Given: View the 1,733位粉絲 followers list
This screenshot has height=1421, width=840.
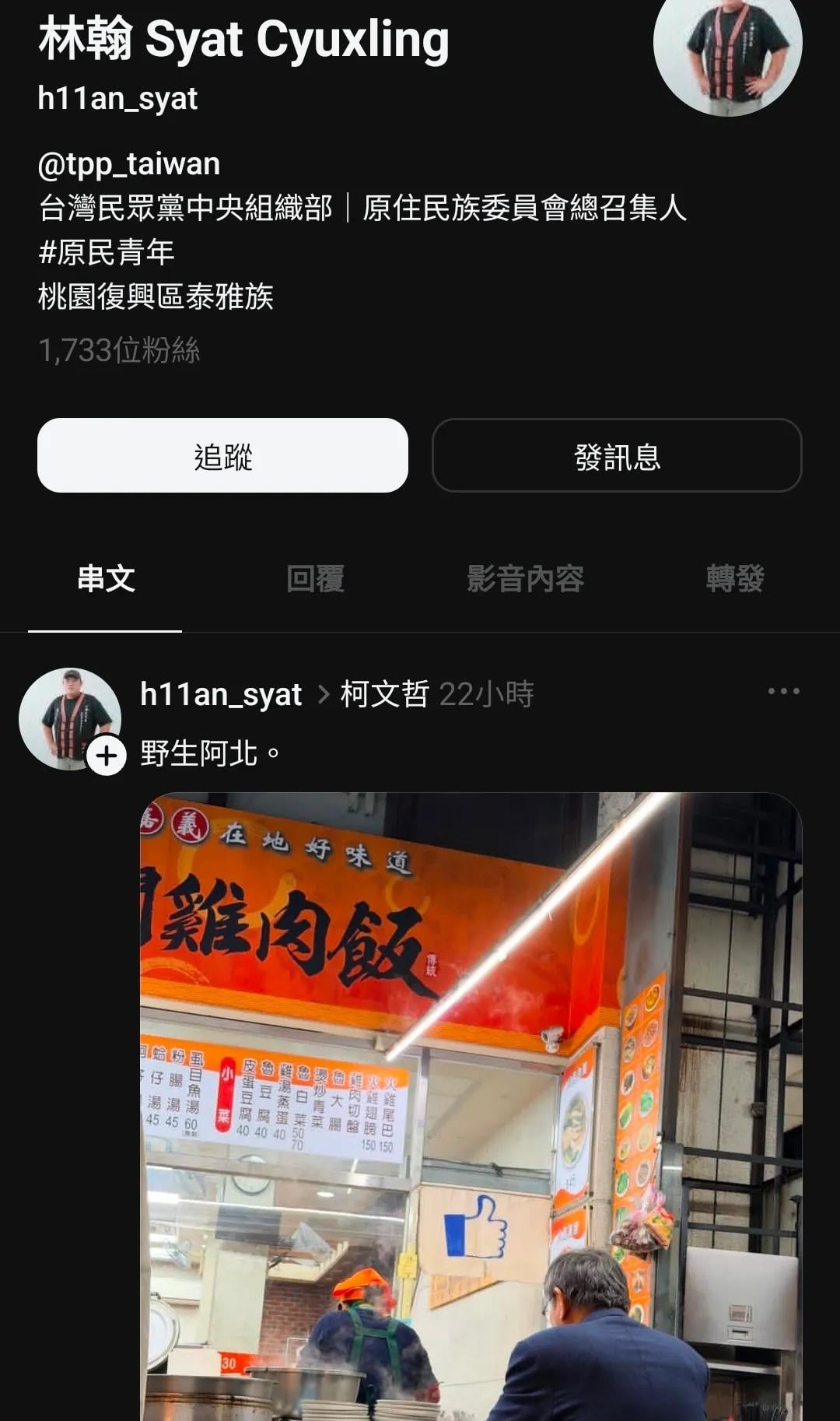Looking at the screenshot, I should click(119, 350).
